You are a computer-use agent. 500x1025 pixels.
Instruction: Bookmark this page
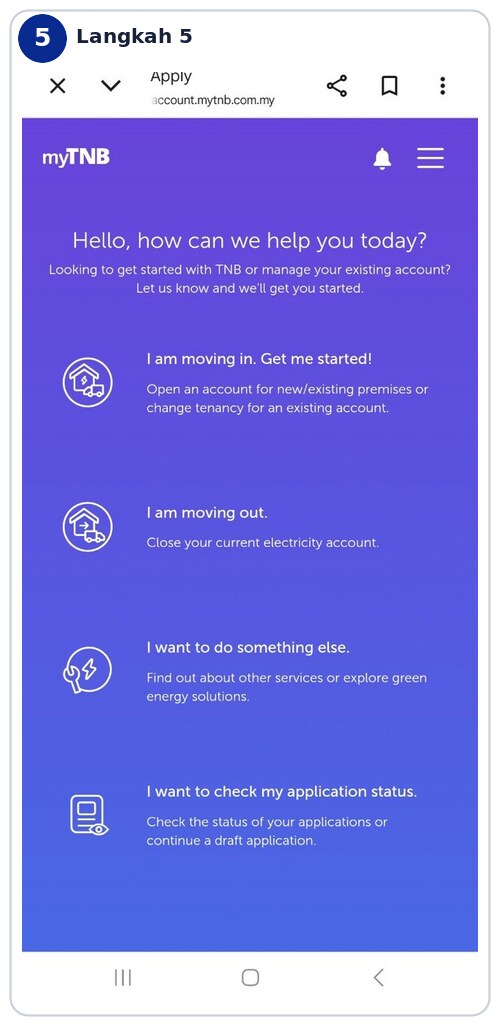pyautogui.click(x=390, y=86)
